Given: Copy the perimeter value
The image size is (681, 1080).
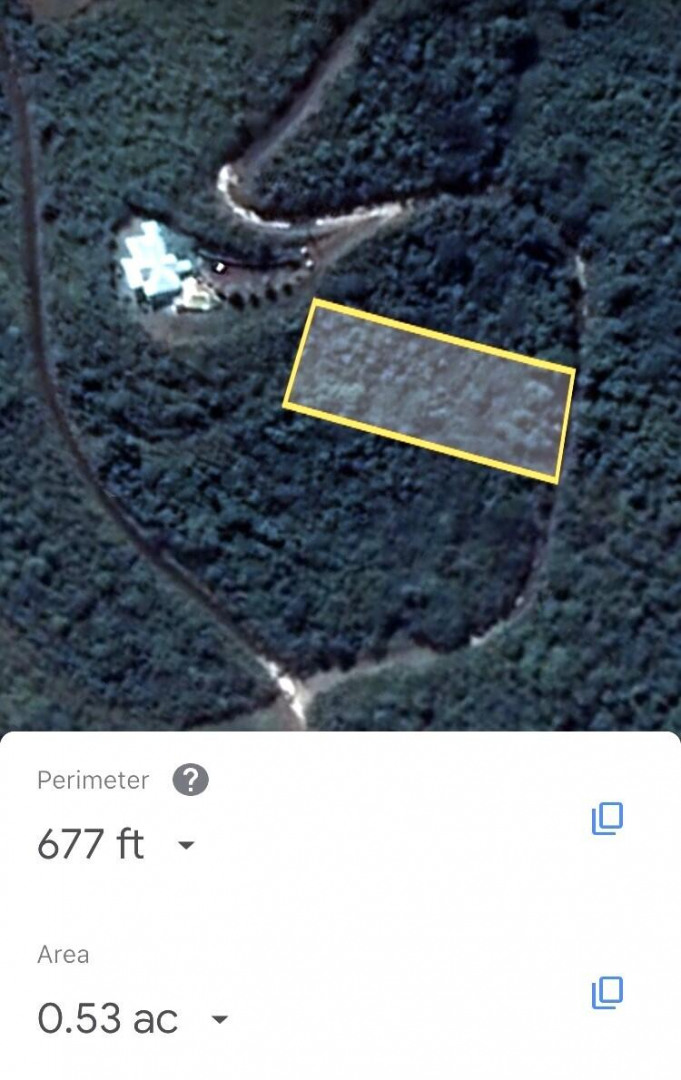Looking at the screenshot, I should coord(606,818).
